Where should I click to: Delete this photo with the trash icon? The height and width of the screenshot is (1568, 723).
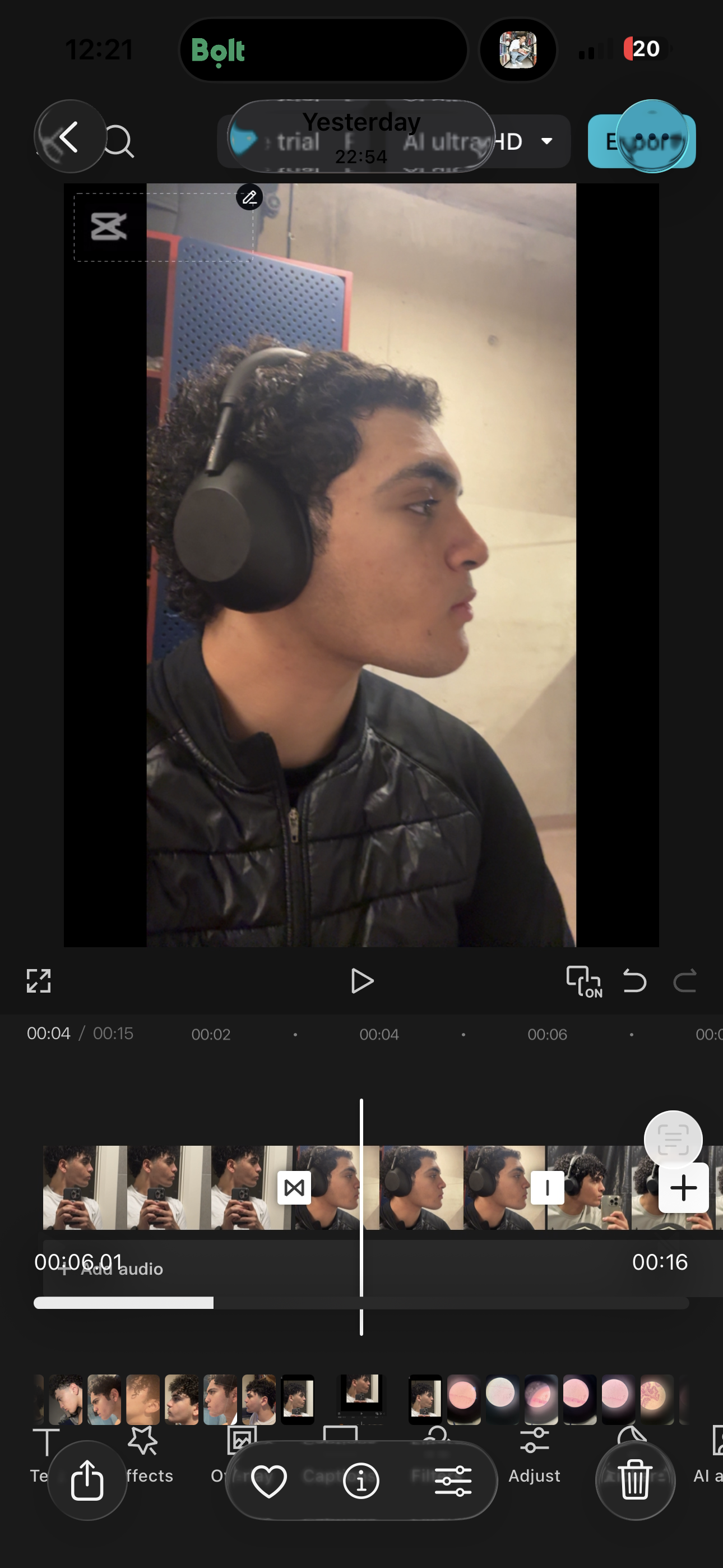point(635,1481)
